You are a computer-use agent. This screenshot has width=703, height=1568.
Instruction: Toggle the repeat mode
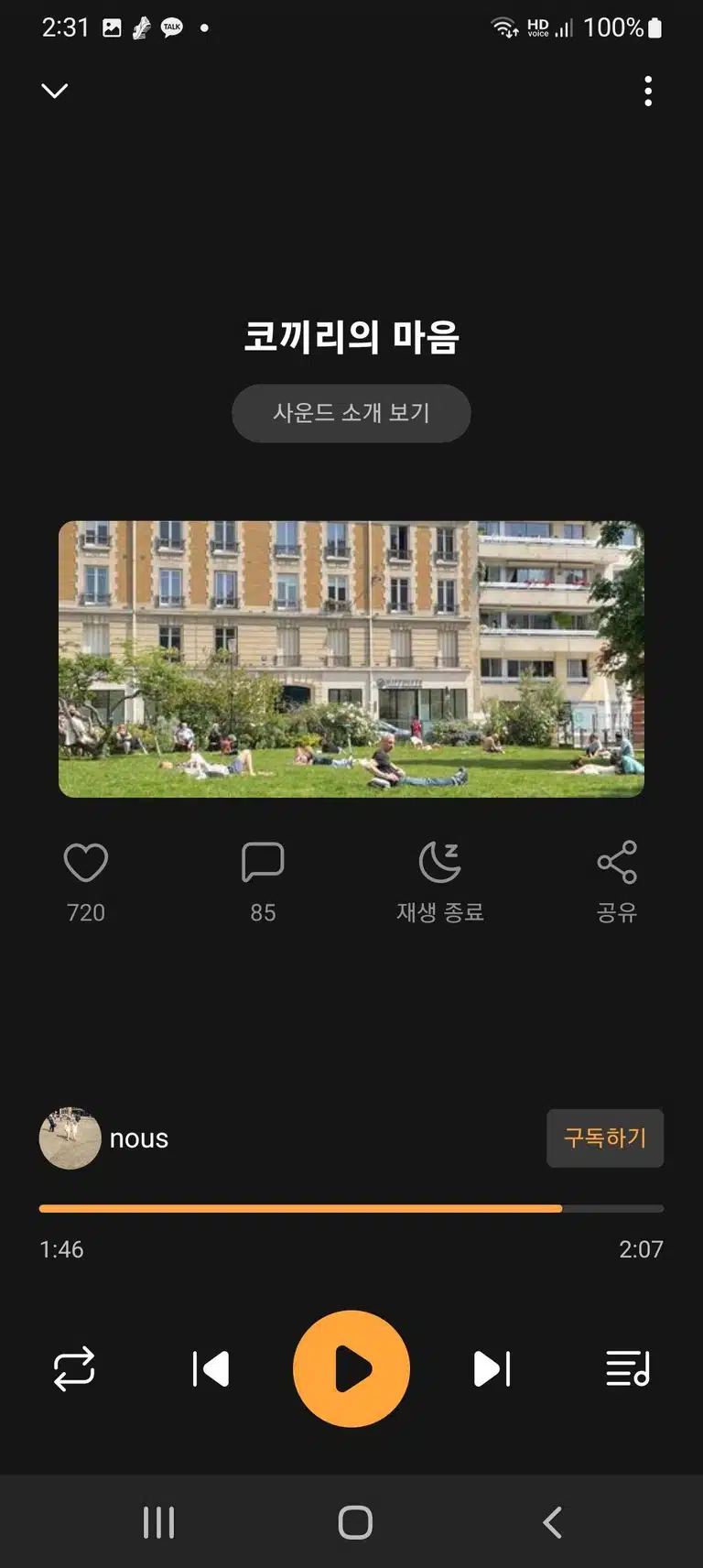[x=74, y=1369]
